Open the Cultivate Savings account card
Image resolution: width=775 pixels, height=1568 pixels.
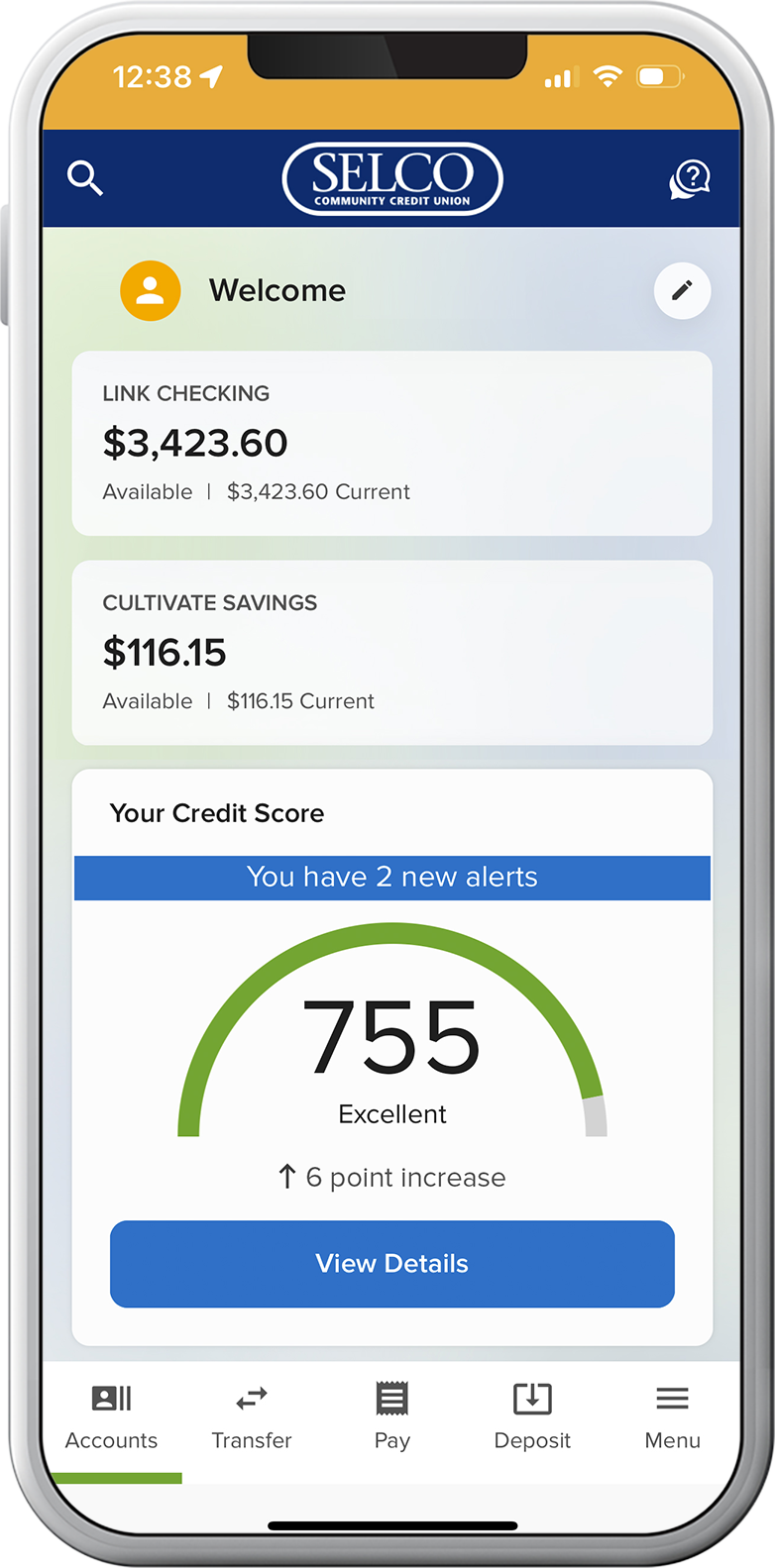pyautogui.click(x=391, y=652)
